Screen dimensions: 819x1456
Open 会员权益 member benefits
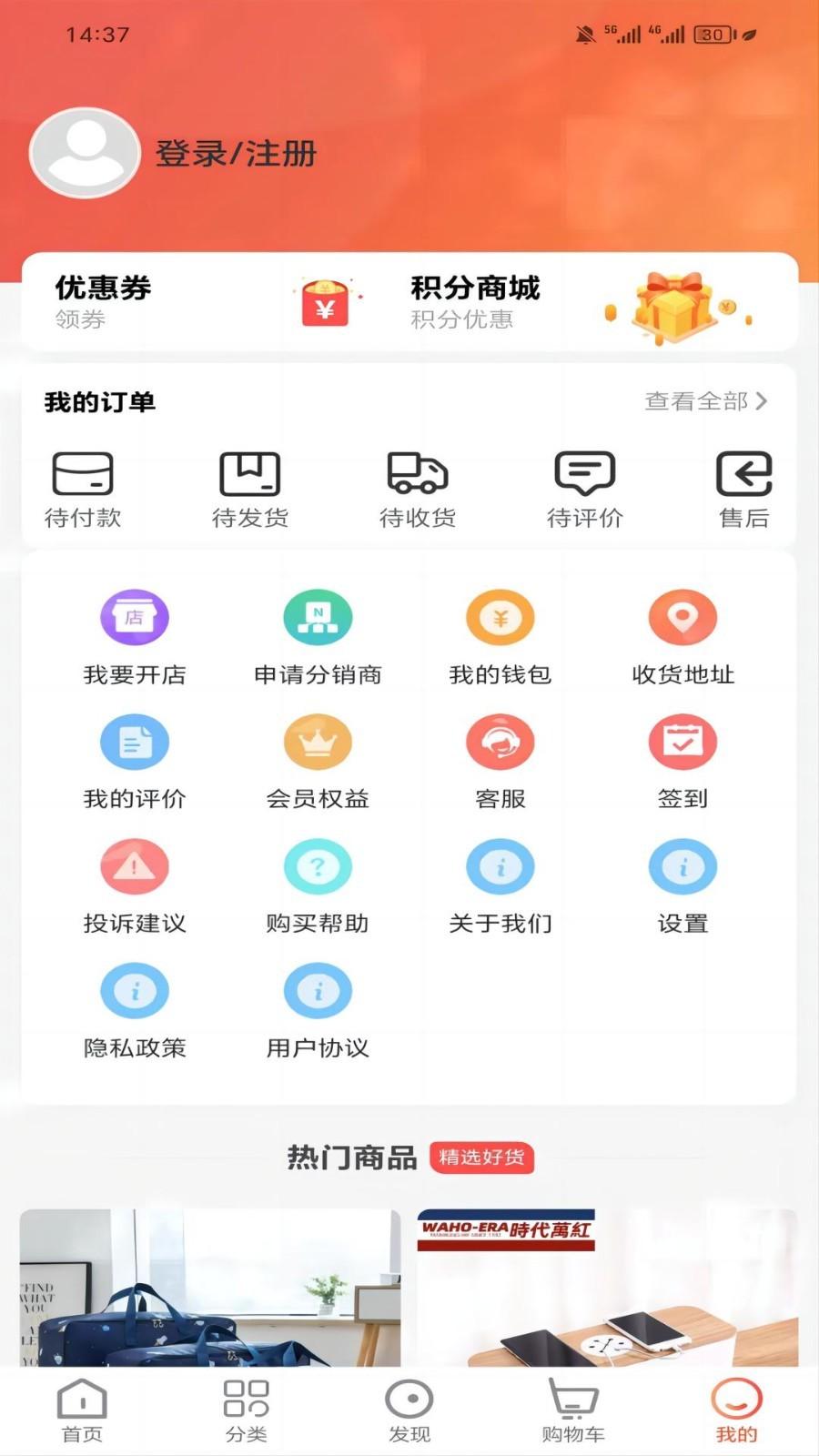tap(318, 763)
